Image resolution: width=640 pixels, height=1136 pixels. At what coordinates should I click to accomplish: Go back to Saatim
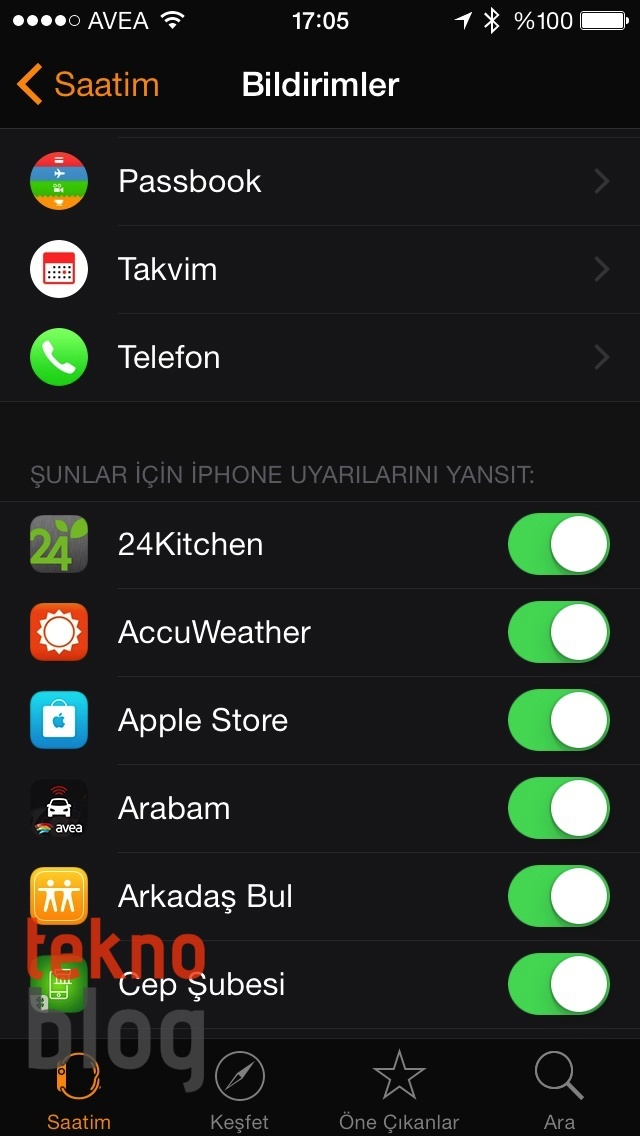(x=88, y=85)
